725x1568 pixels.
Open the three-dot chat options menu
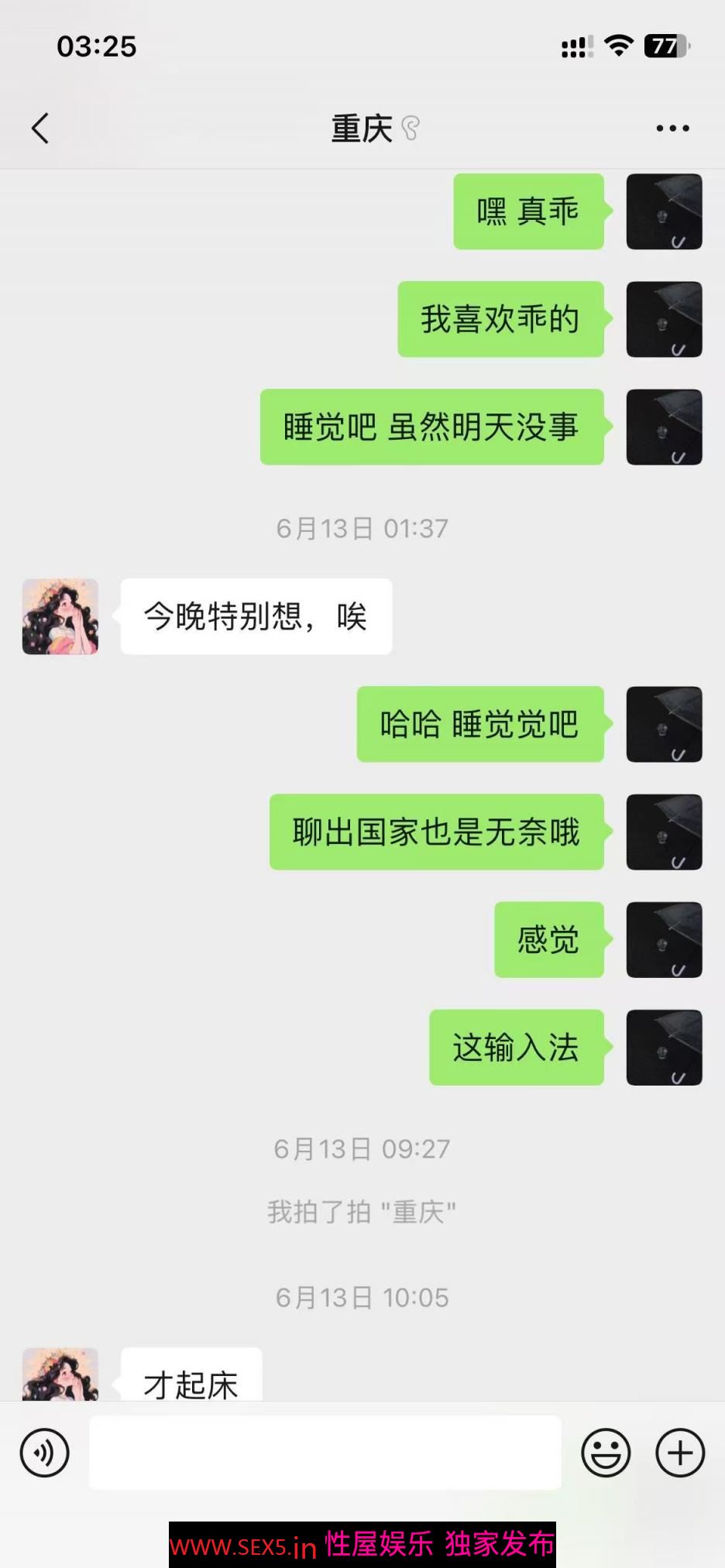(672, 129)
